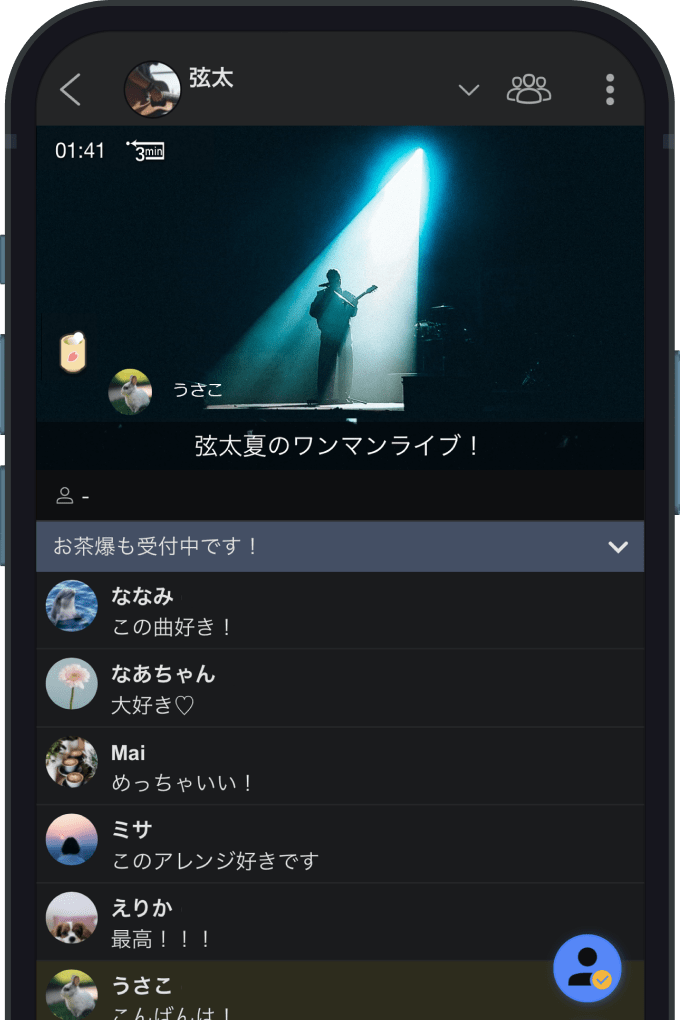Viewport: 680px width, 1020px height.
Task: Select なあちゃん's comment 大好き♡
Action: click(340, 689)
